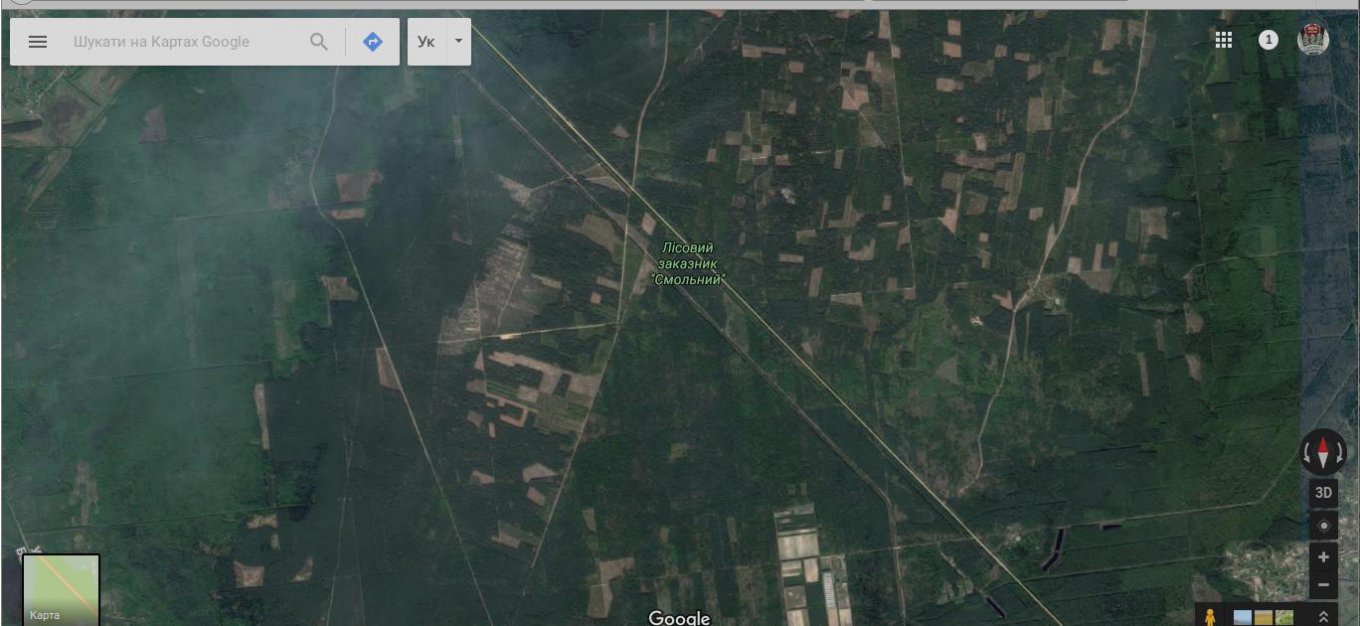The image size is (1360, 626).
Task: Switch to 3D view
Action: [1323, 493]
